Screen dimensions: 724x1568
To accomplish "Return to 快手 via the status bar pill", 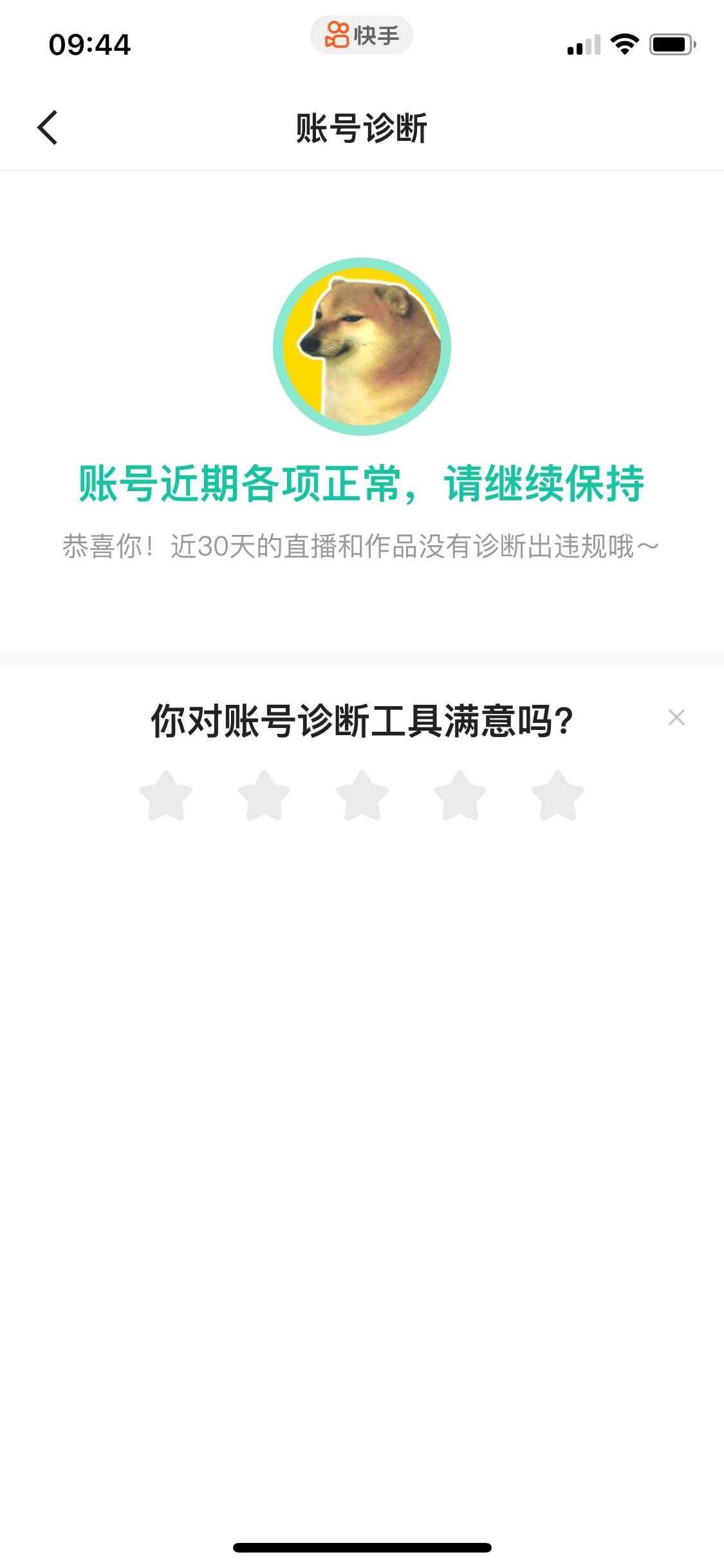I will point(362,35).
